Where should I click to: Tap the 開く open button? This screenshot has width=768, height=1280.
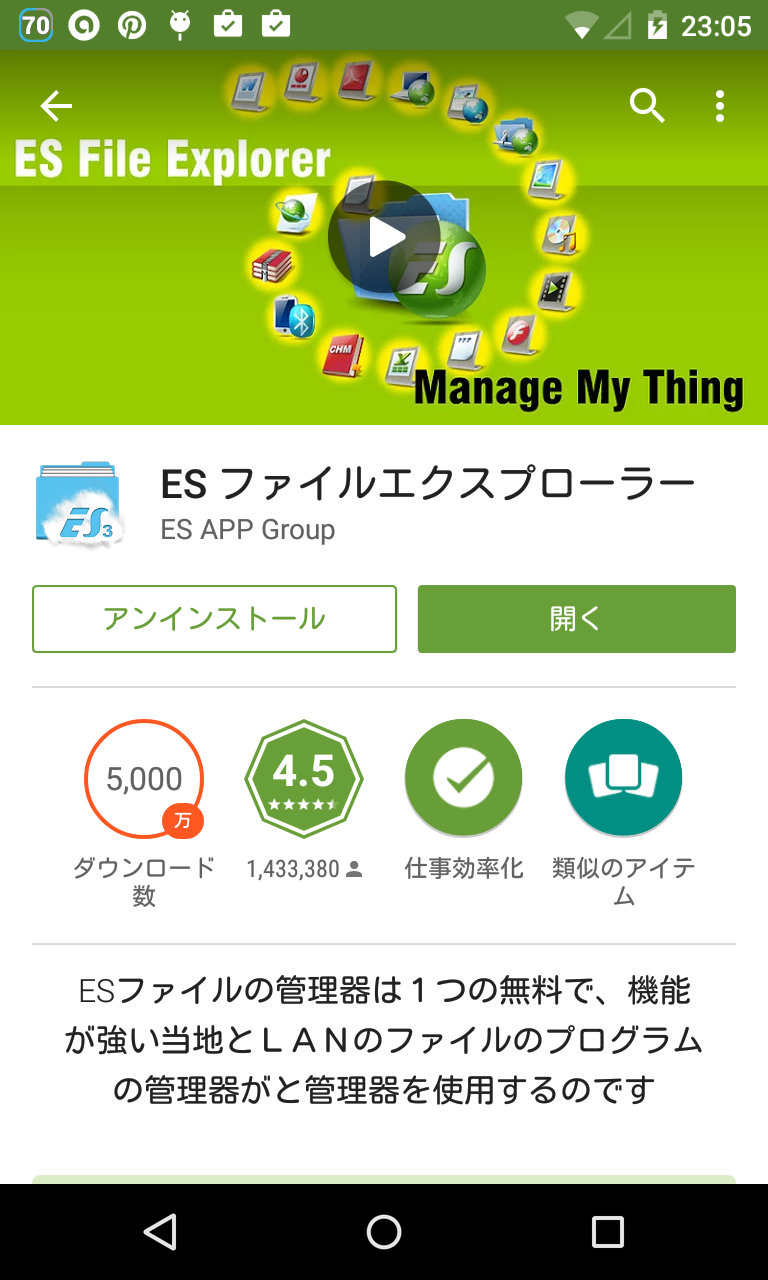pyautogui.click(x=576, y=618)
